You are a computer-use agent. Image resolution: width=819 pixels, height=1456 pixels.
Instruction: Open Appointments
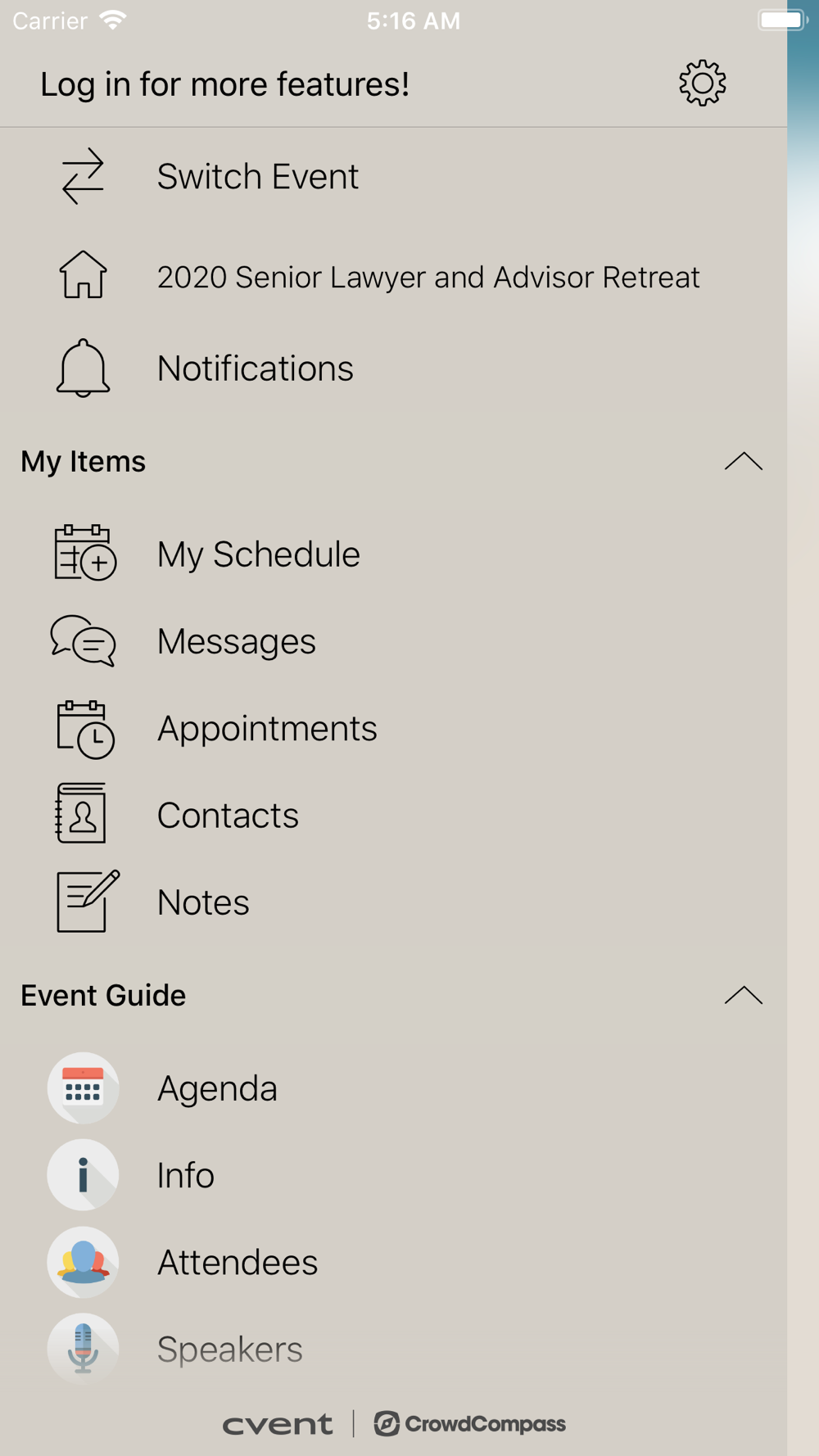click(x=393, y=728)
